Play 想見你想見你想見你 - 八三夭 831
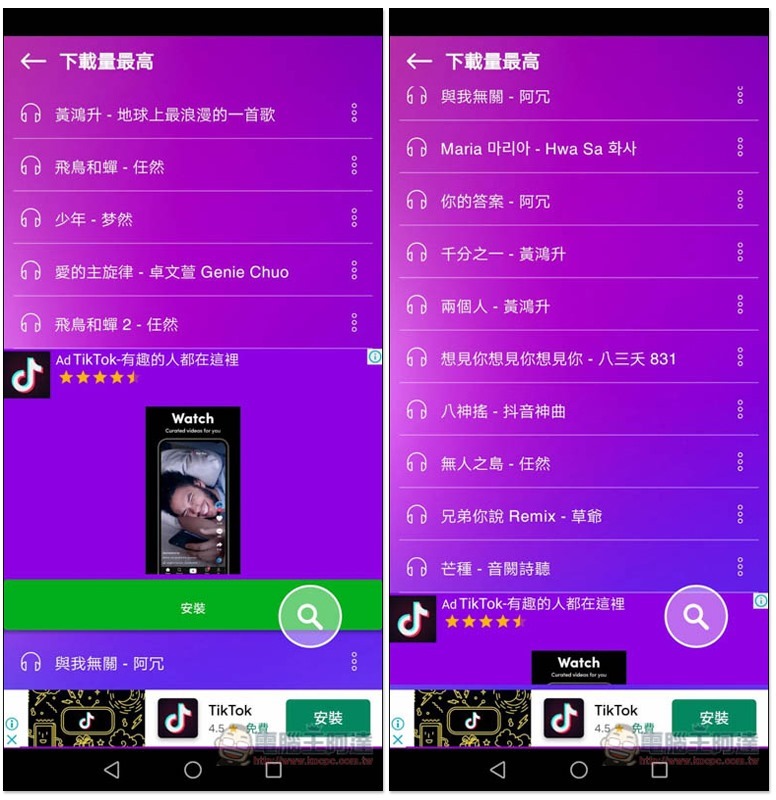The width and height of the screenshot is (776, 800). (x=558, y=358)
